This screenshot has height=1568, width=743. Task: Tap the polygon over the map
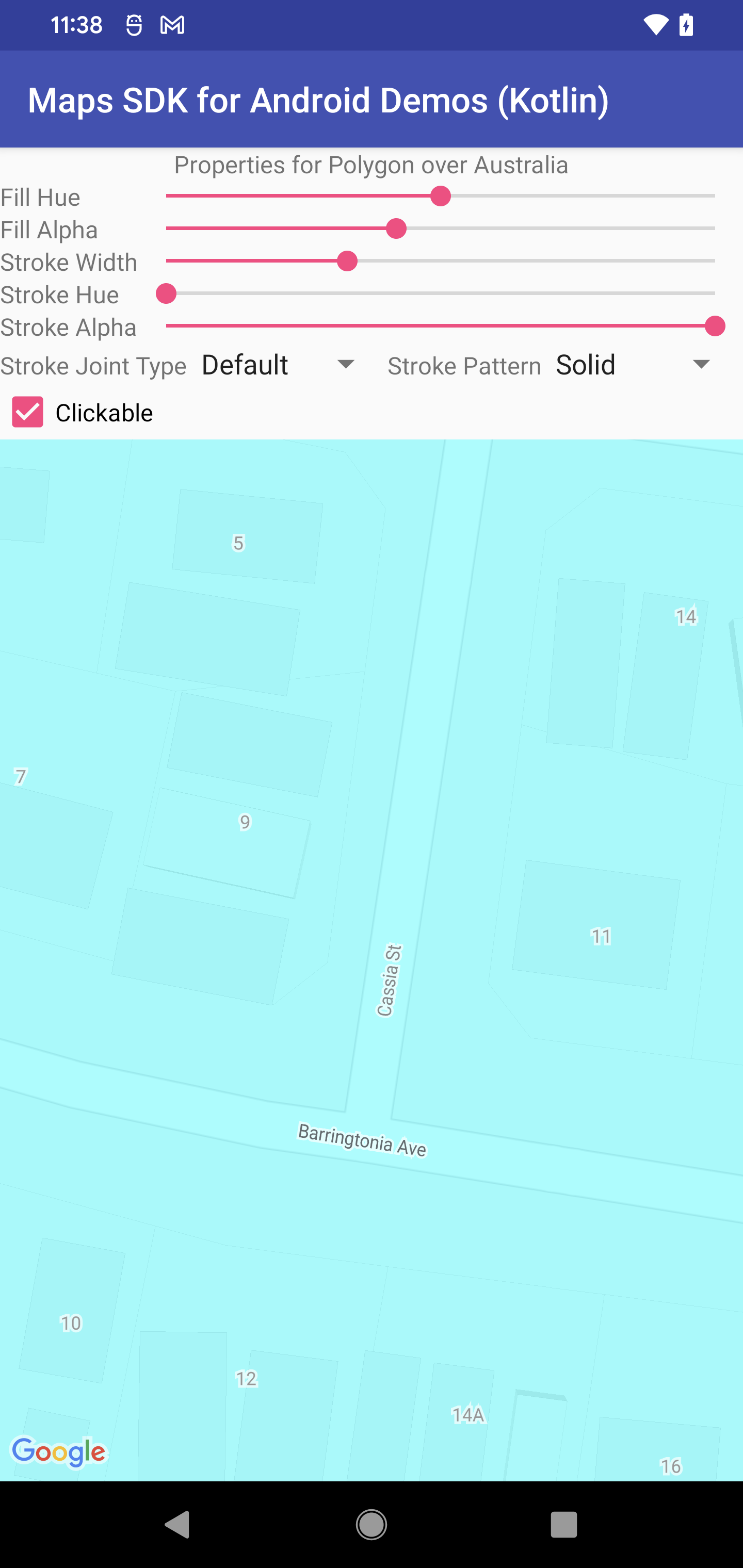click(x=372, y=913)
